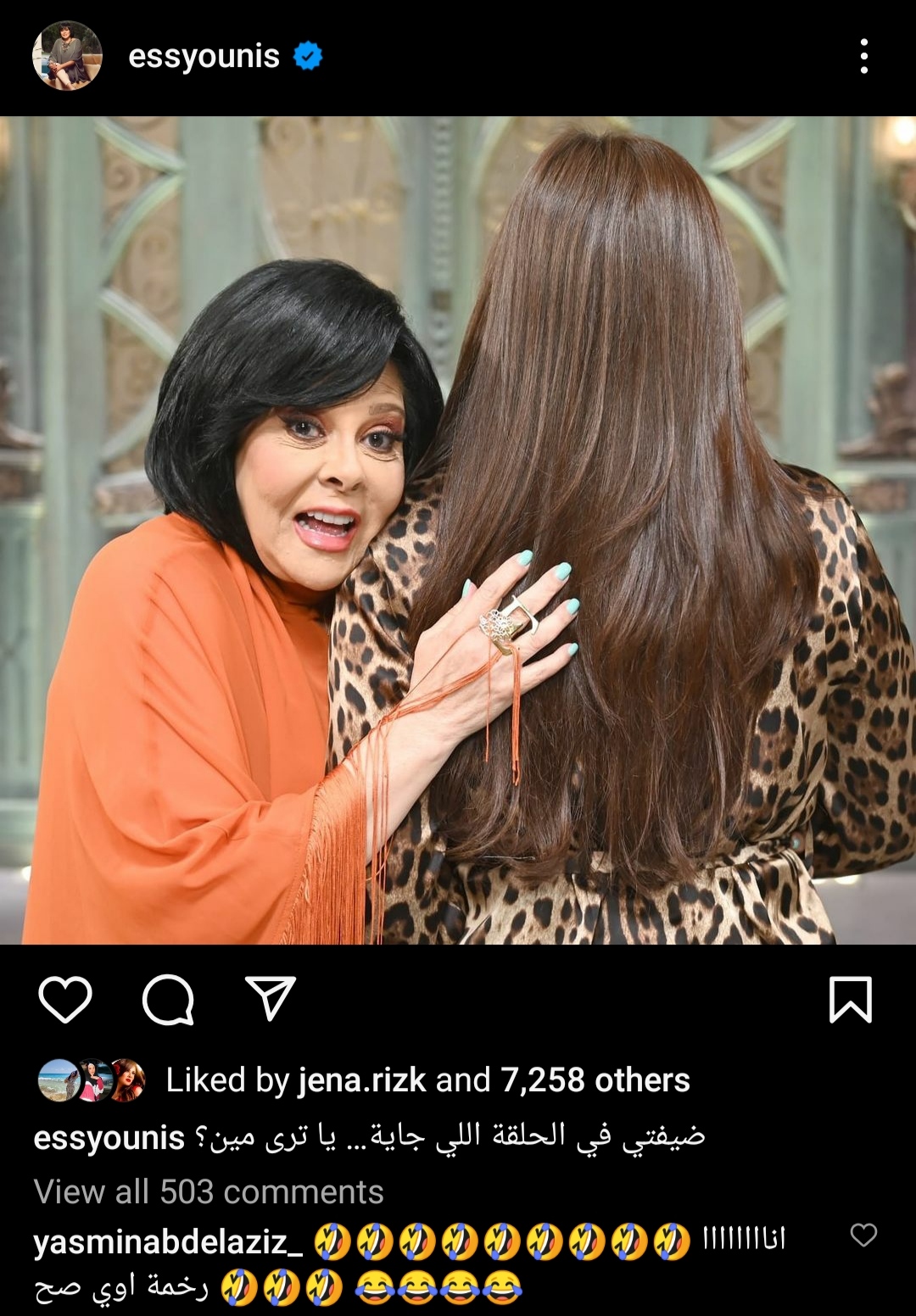The image size is (916, 1316).
Task: Bookmark this post
Action: point(850,999)
